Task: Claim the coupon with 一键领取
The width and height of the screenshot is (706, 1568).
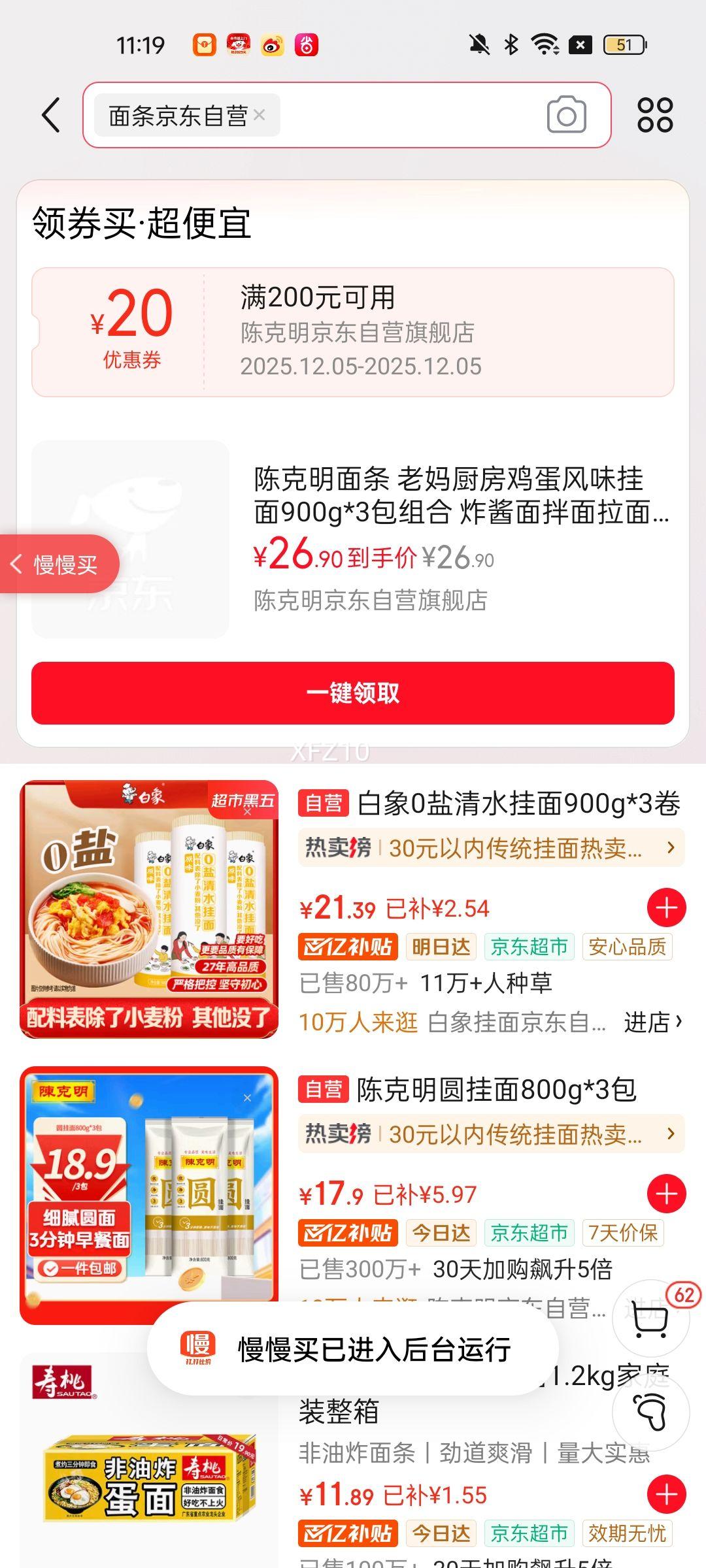Action: (x=353, y=693)
